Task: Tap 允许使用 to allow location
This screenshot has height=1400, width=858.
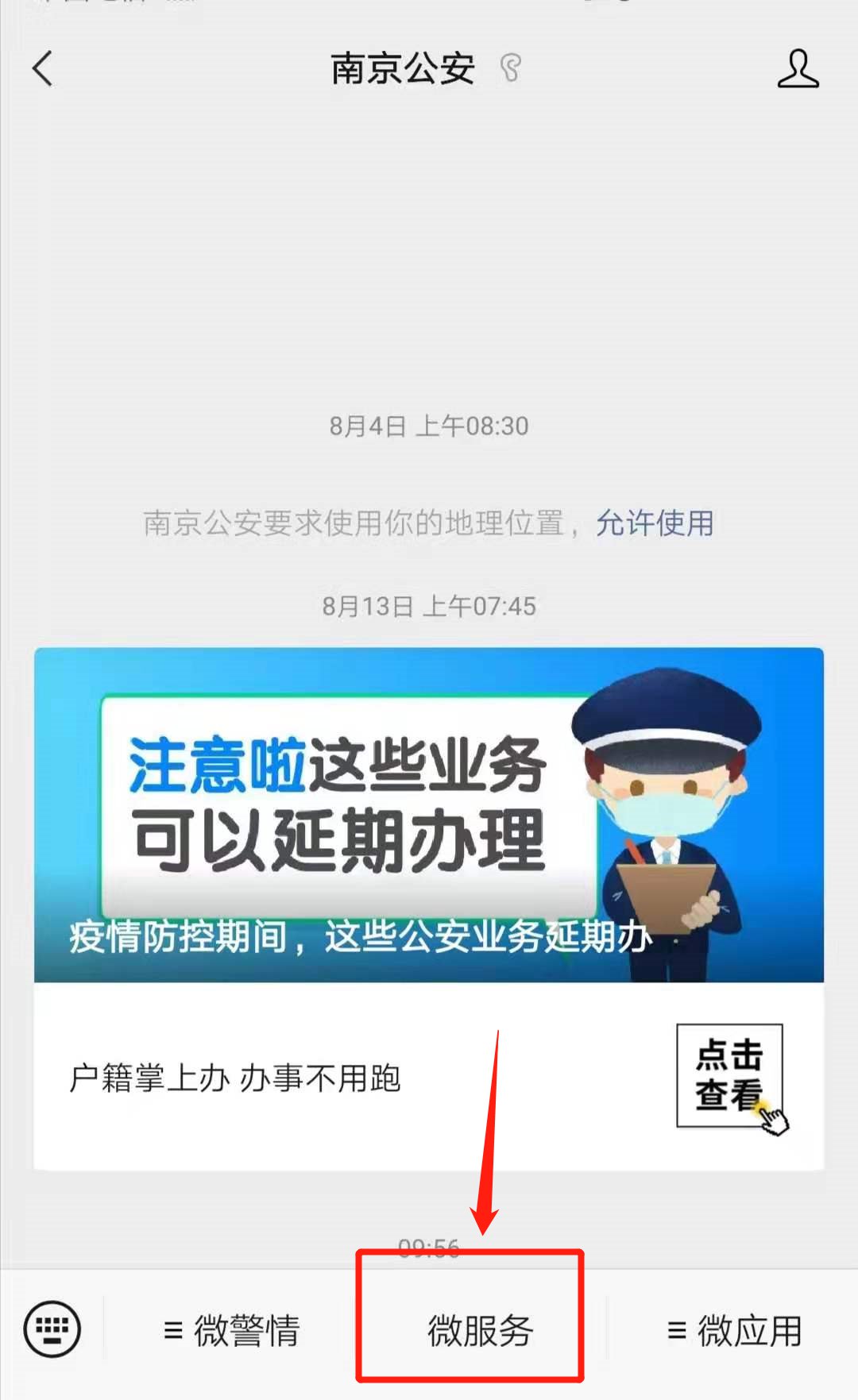Action: pyautogui.click(x=655, y=523)
